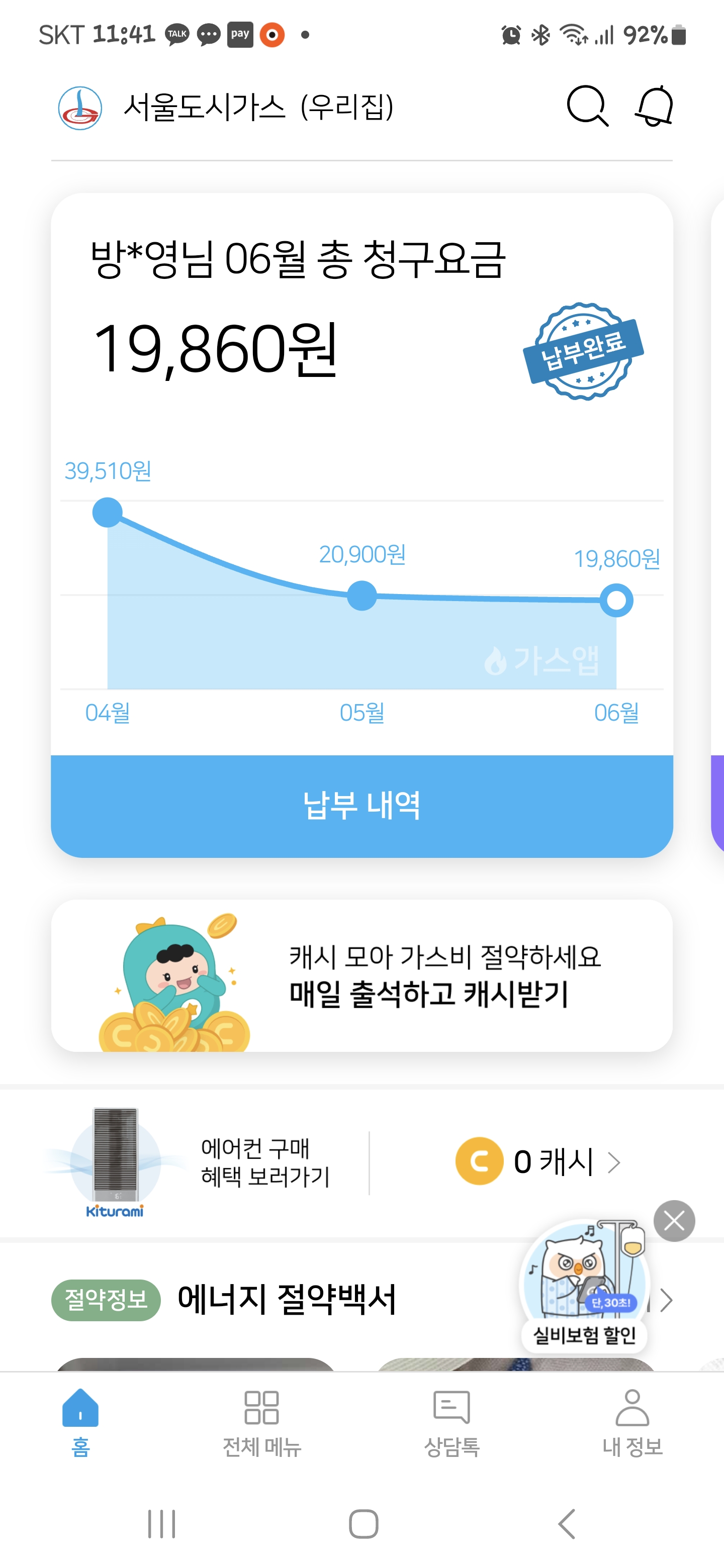Open the system recent apps button
The height and width of the screenshot is (1568, 724).
pyautogui.click(x=162, y=1524)
